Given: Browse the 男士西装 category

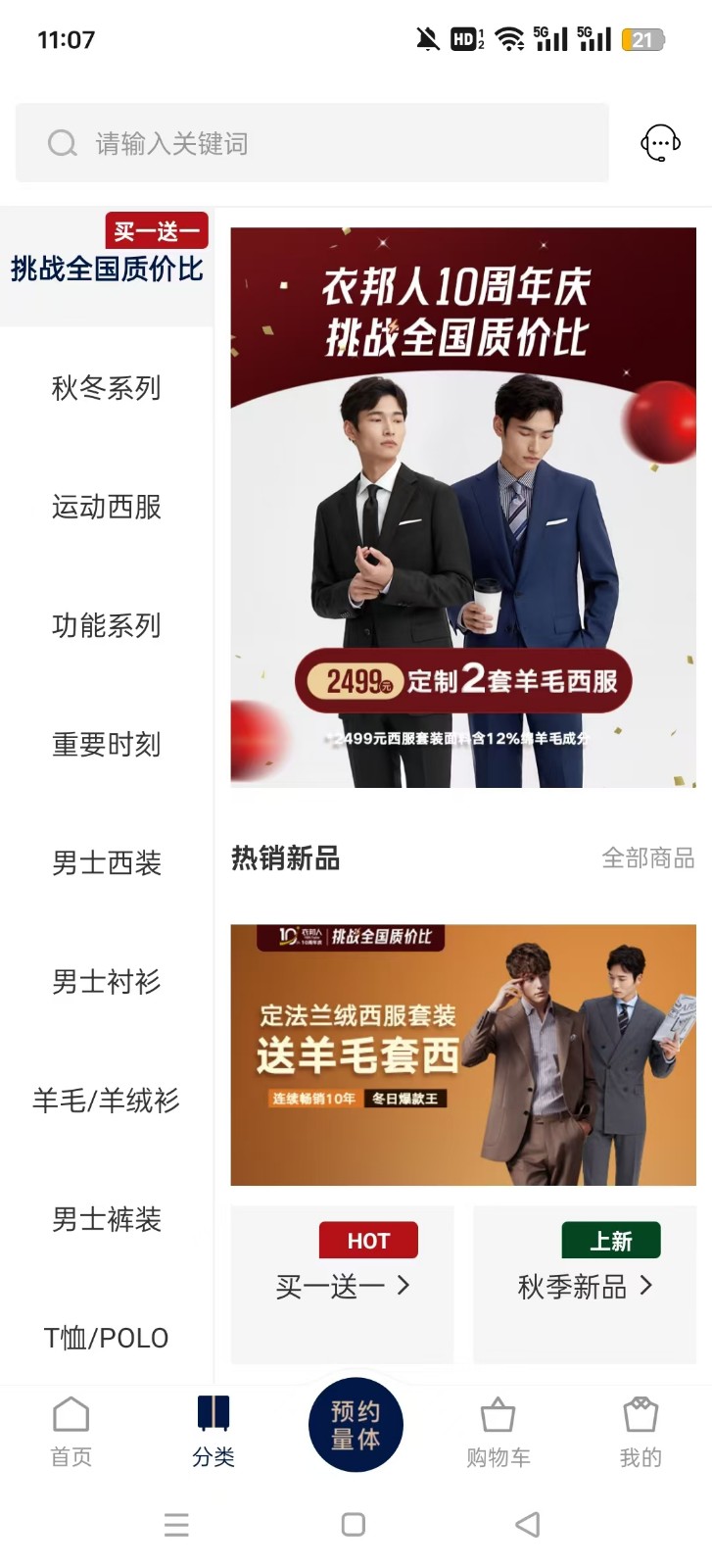Looking at the screenshot, I should (x=107, y=863).
